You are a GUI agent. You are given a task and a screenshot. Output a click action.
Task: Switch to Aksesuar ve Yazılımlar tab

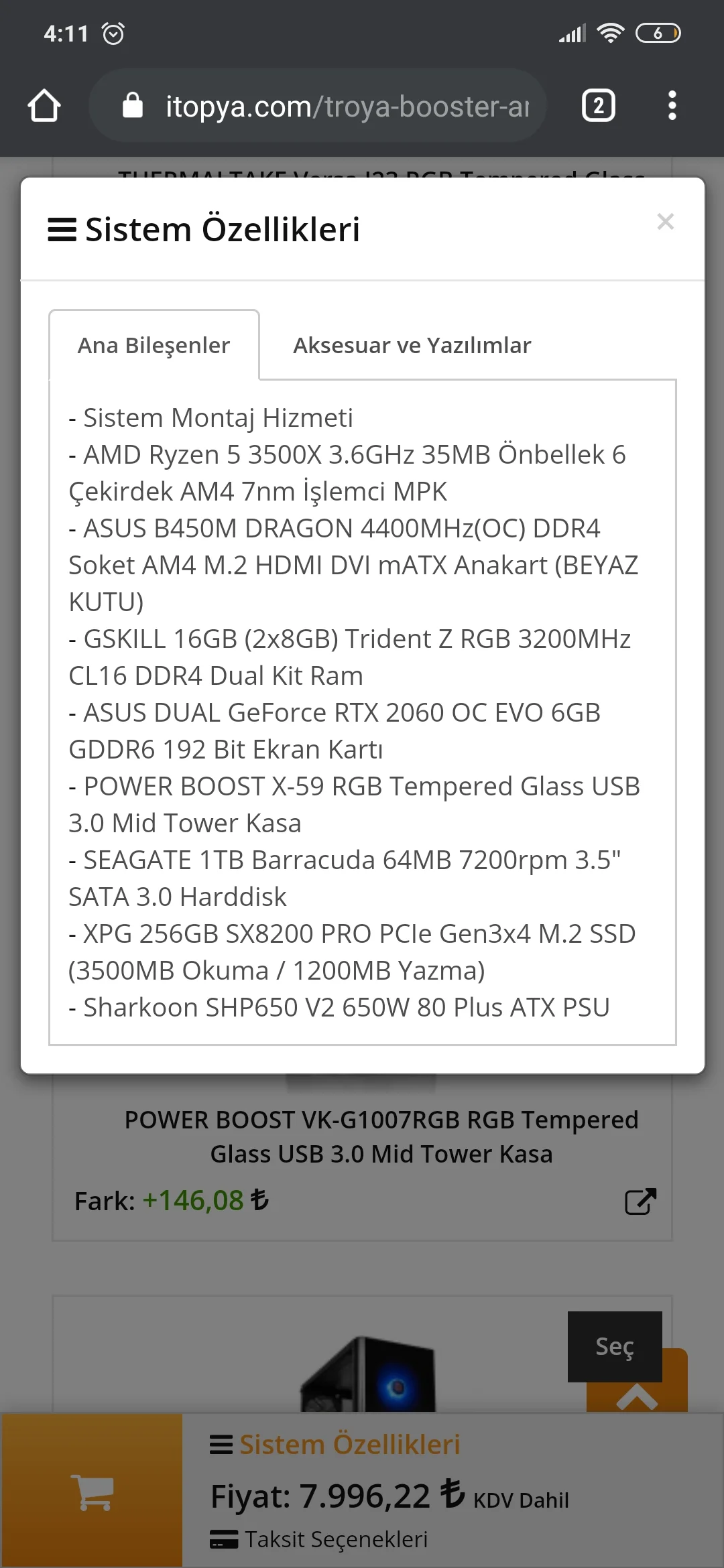click(412, 346)
